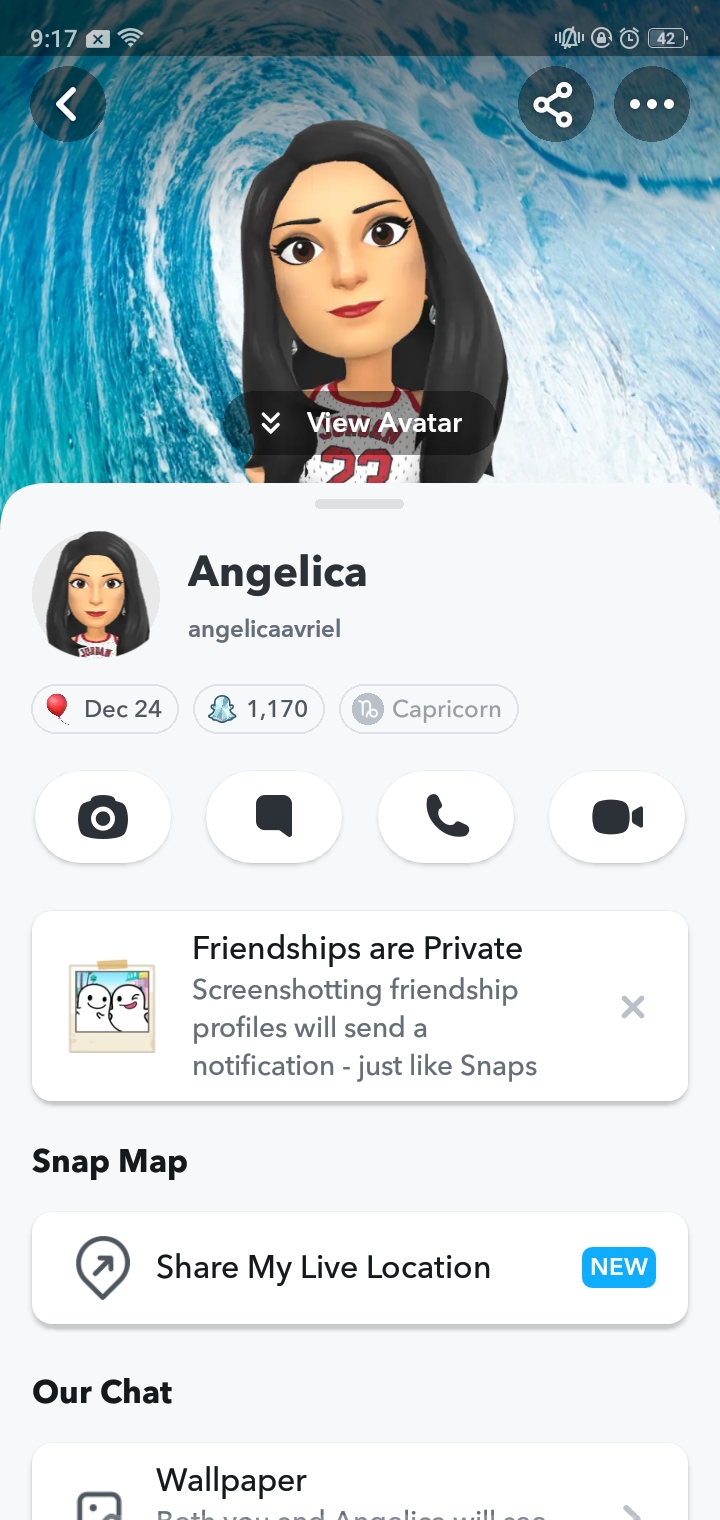
Task: Dismiss the Friendships are Private notice
Action: pyautogui.click(x=632, y=1007)
